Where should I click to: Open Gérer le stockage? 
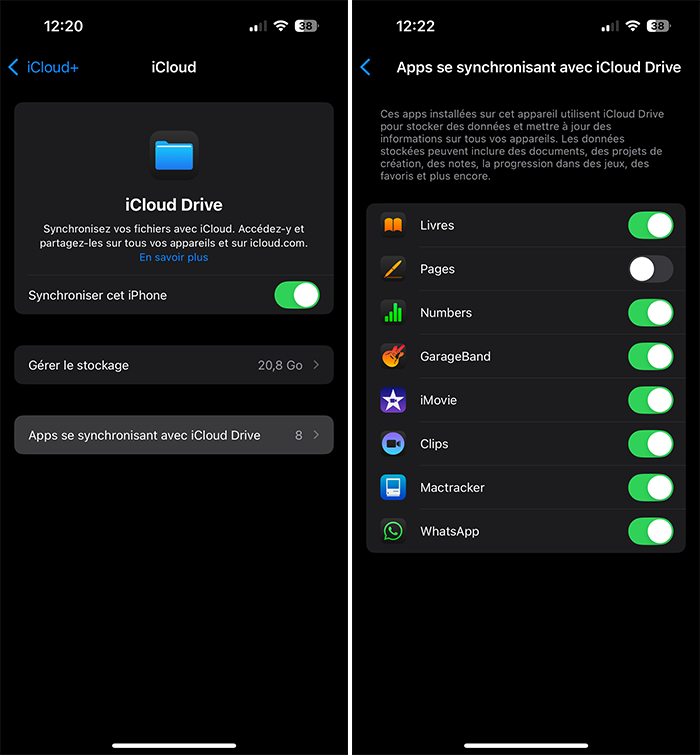point(174,365)
